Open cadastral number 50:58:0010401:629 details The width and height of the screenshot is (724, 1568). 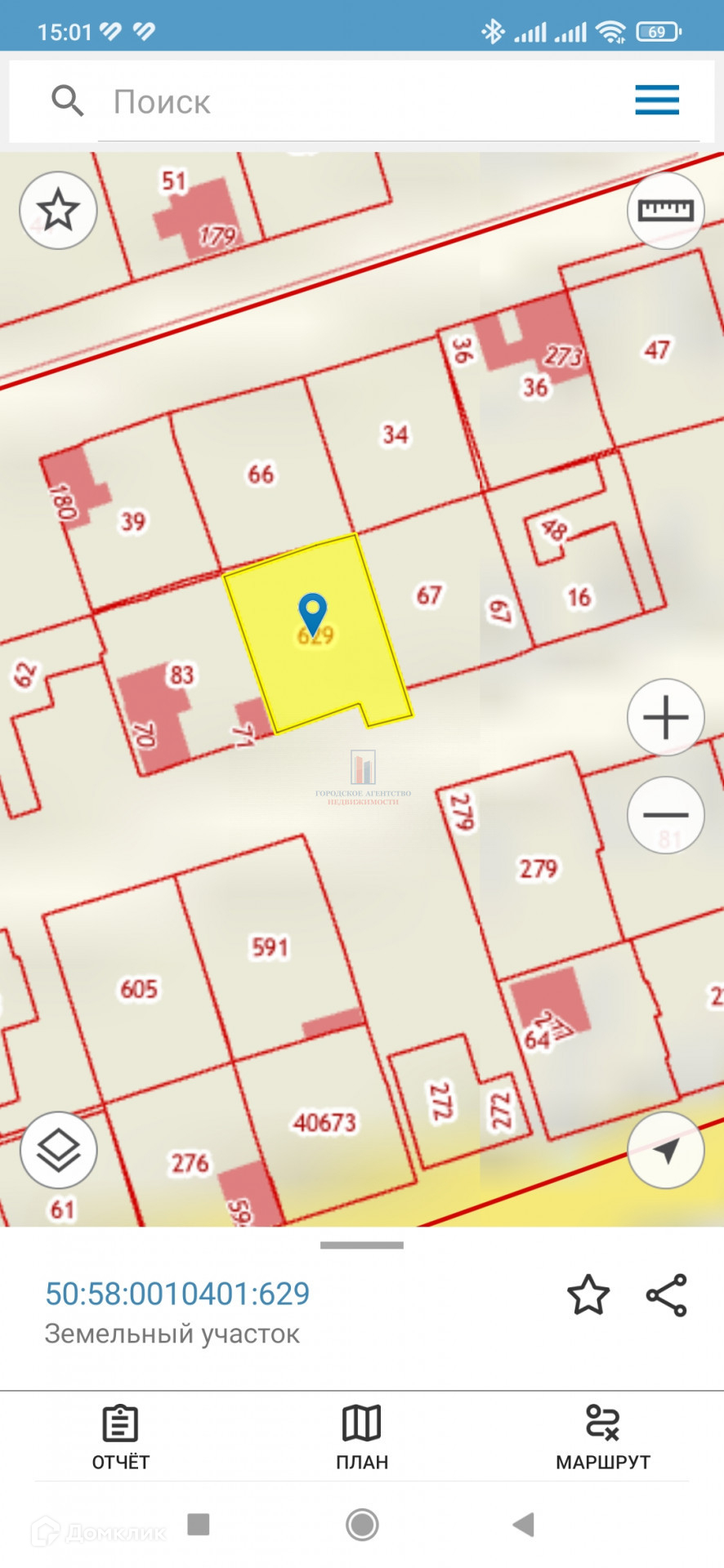[x=177, y=1294]
